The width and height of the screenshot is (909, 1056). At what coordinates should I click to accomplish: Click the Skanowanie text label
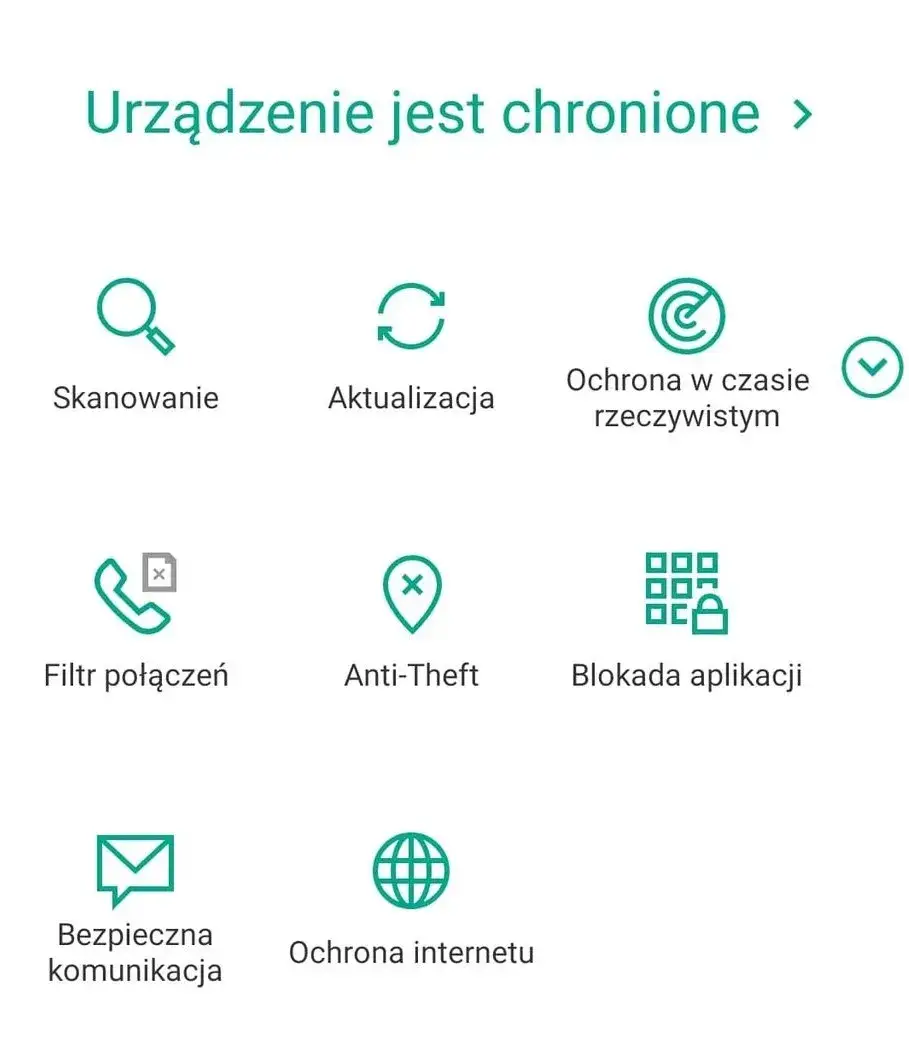click(x=135, y=397)
